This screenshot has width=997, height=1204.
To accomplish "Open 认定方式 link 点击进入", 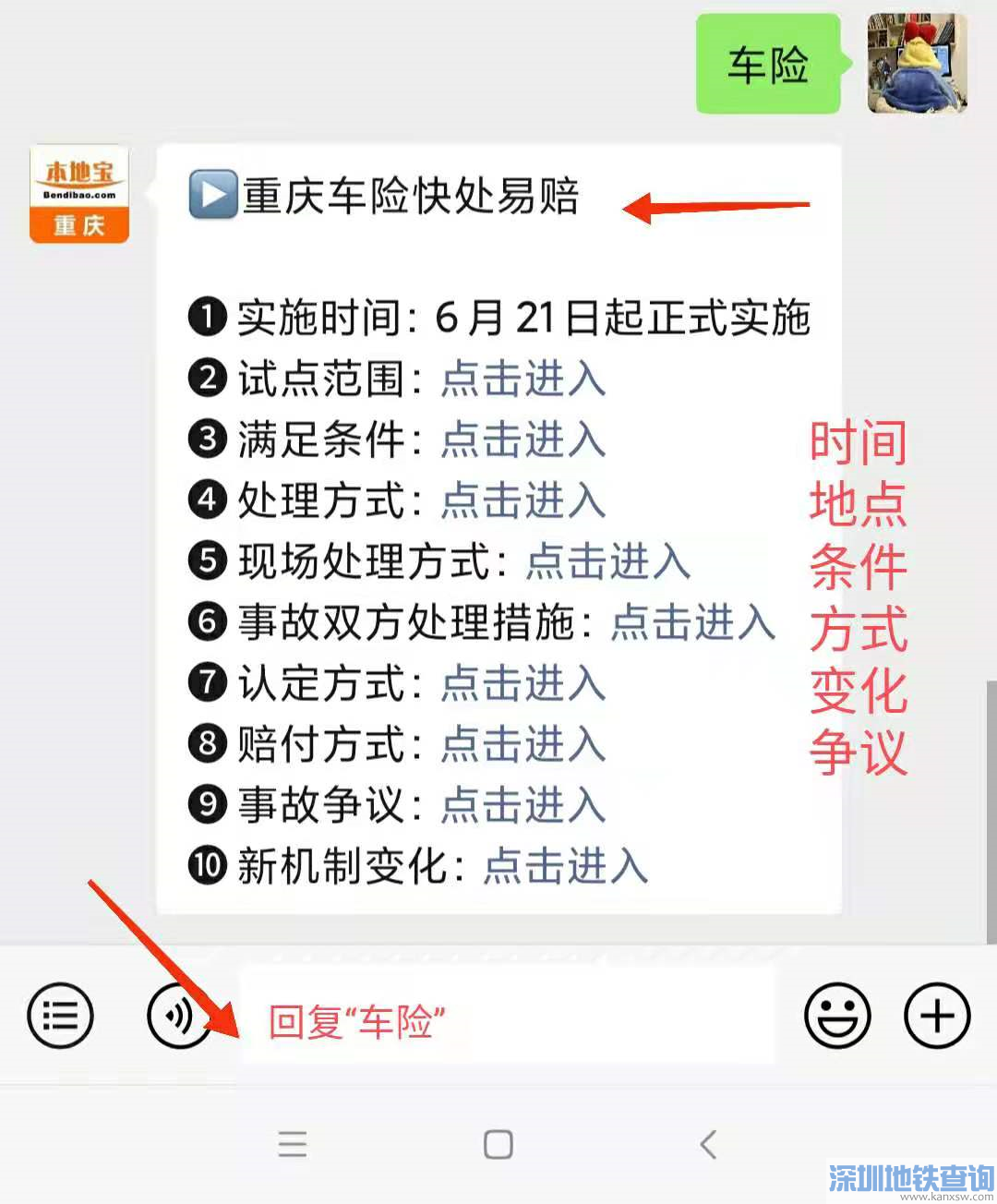I will (x=523, y=684).
